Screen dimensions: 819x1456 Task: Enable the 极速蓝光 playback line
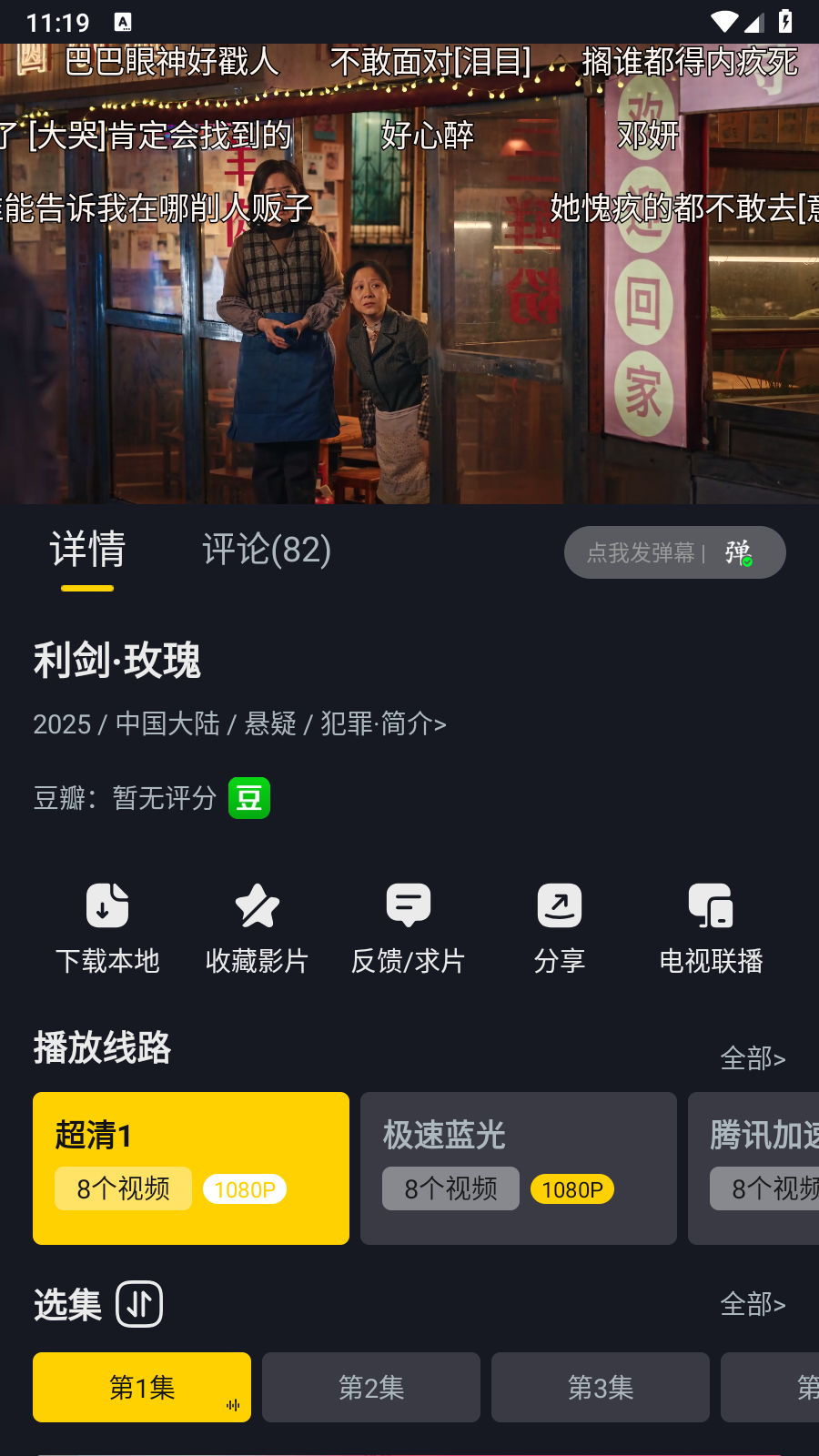(x=518, y=1168)
